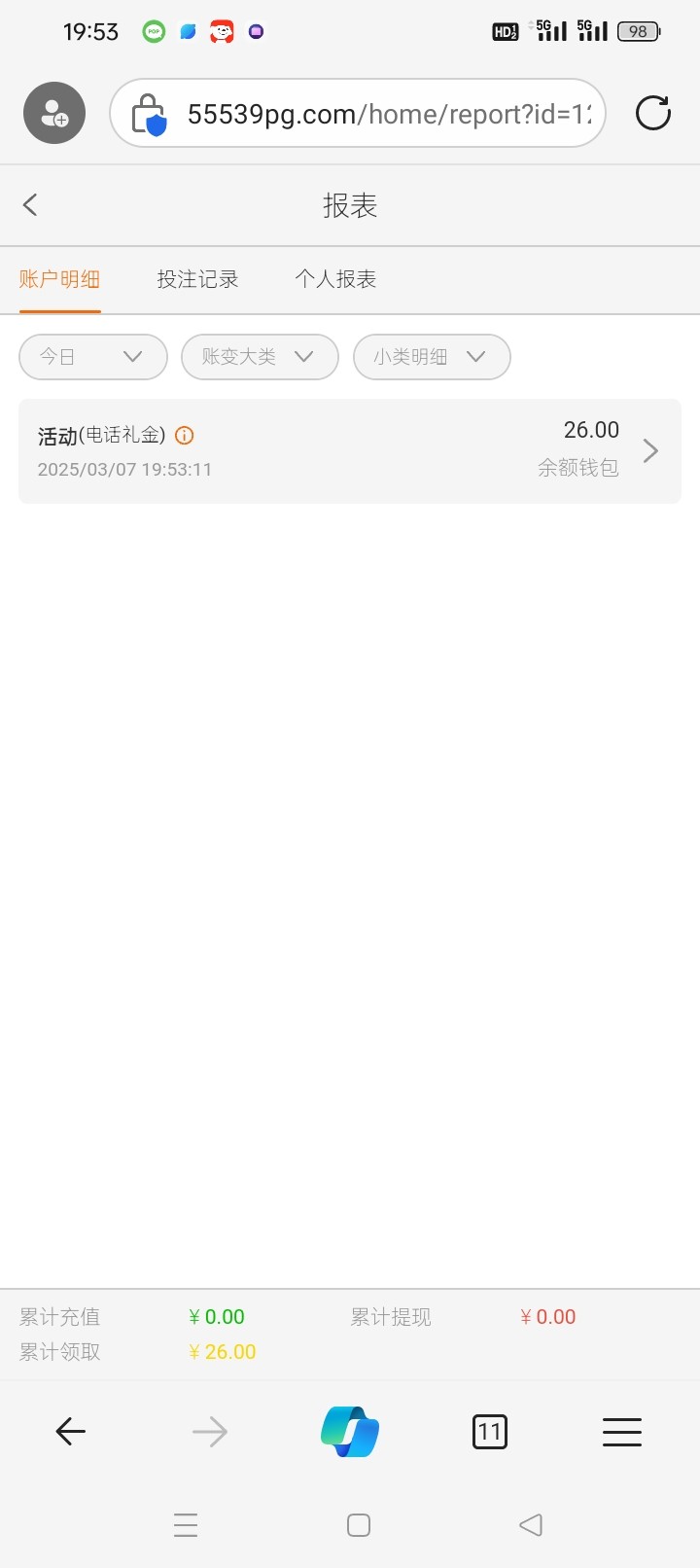The width and height of the screenshot is (700, 1568).
Task: Reload the page in the browser
Action: tap(652, 114)
